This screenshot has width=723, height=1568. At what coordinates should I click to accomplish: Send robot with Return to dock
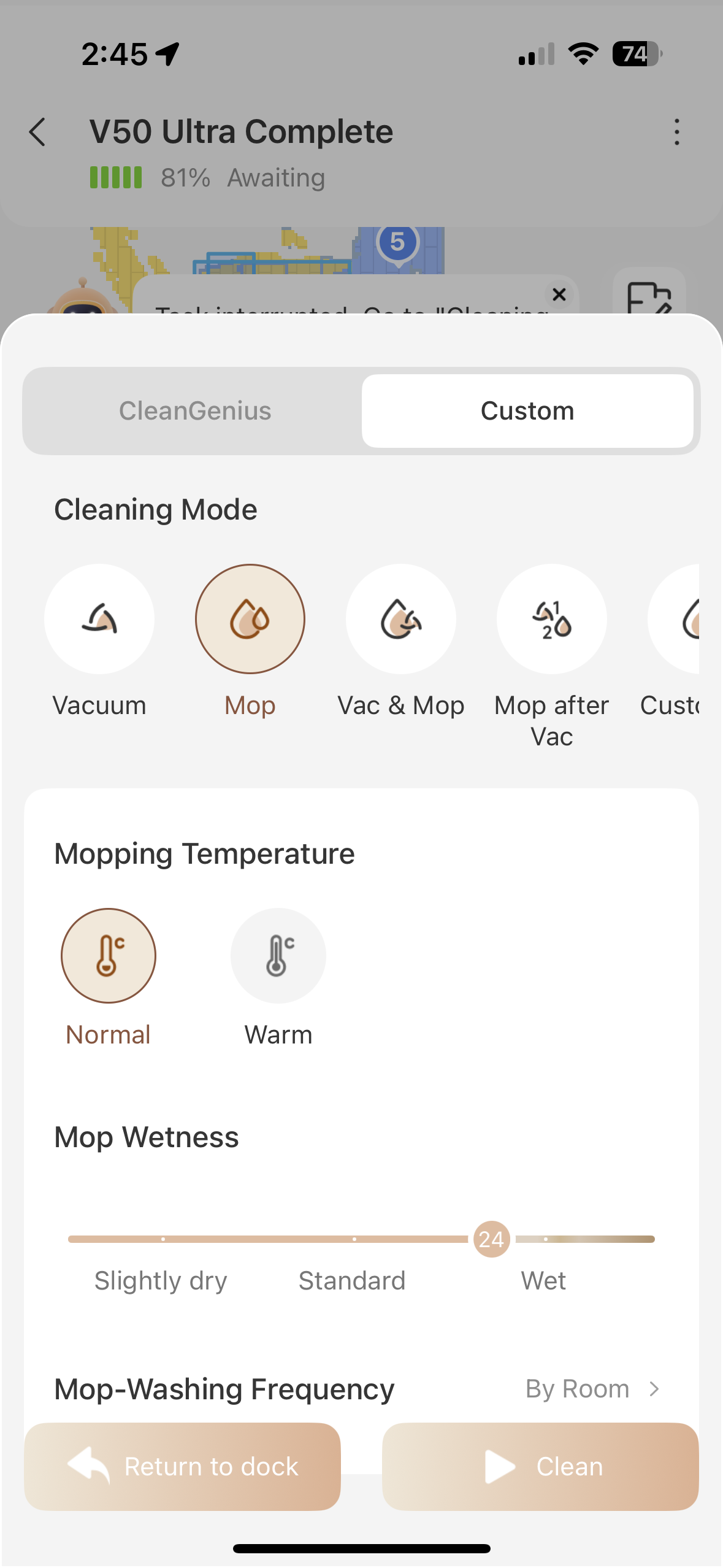(182, 1466)
